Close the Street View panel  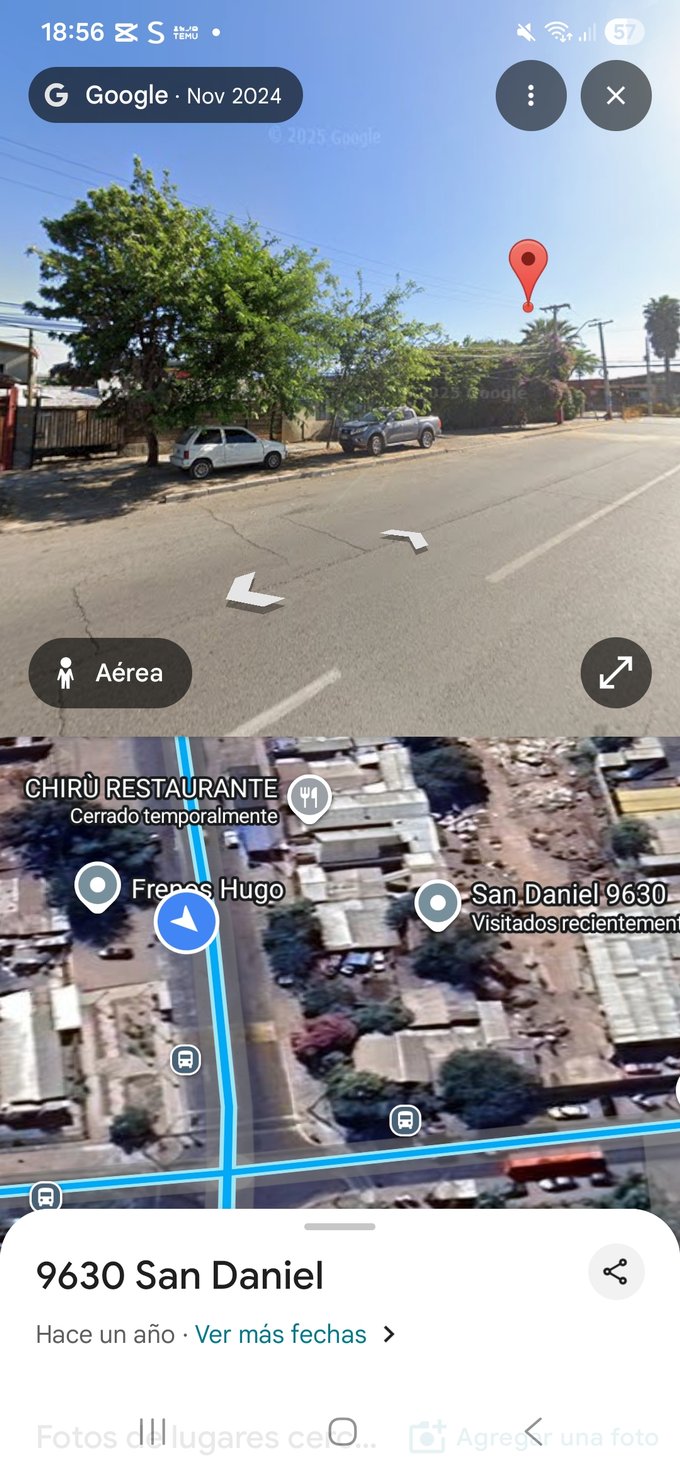[x=616, y=95]
